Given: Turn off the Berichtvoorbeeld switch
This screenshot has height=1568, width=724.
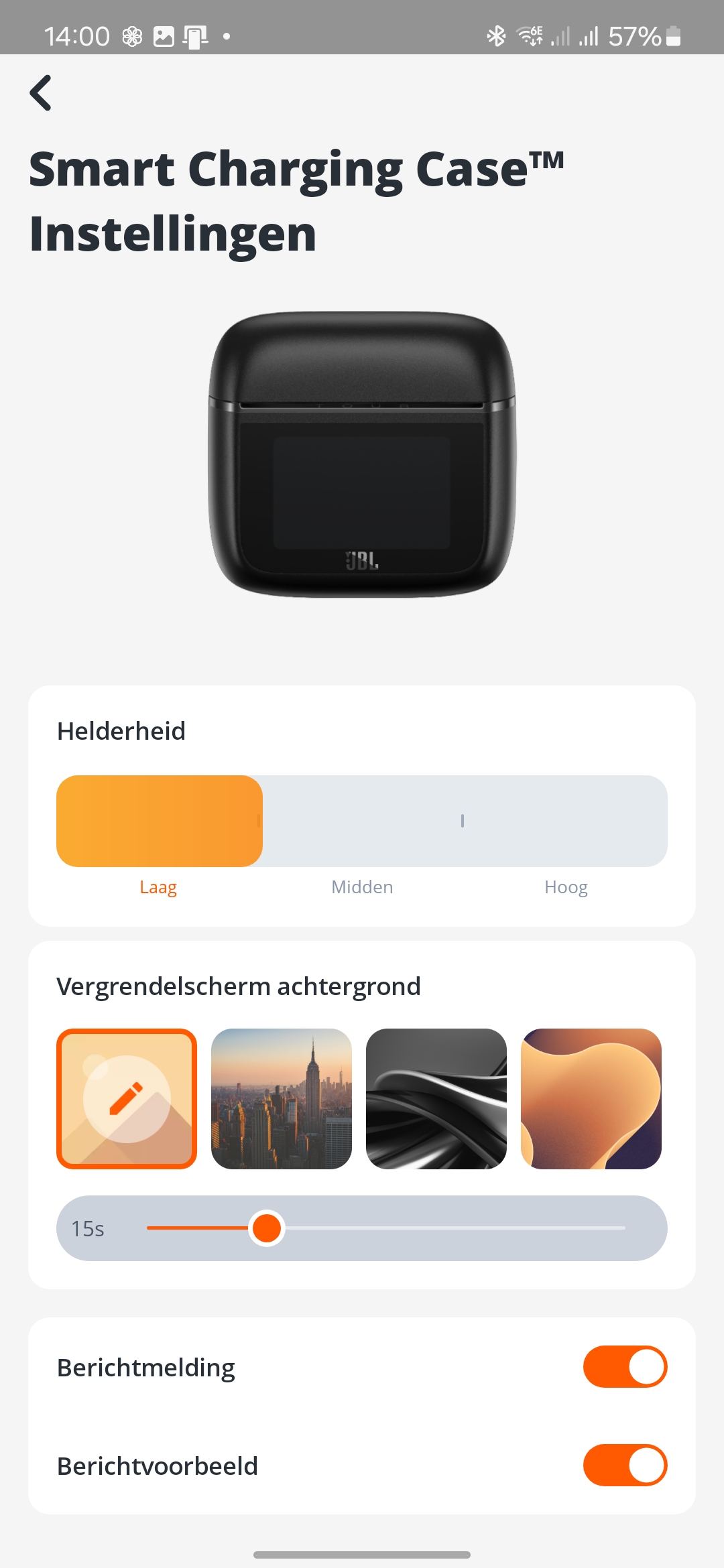Looking at the screenshot, I should click(x=625, y=1465).
